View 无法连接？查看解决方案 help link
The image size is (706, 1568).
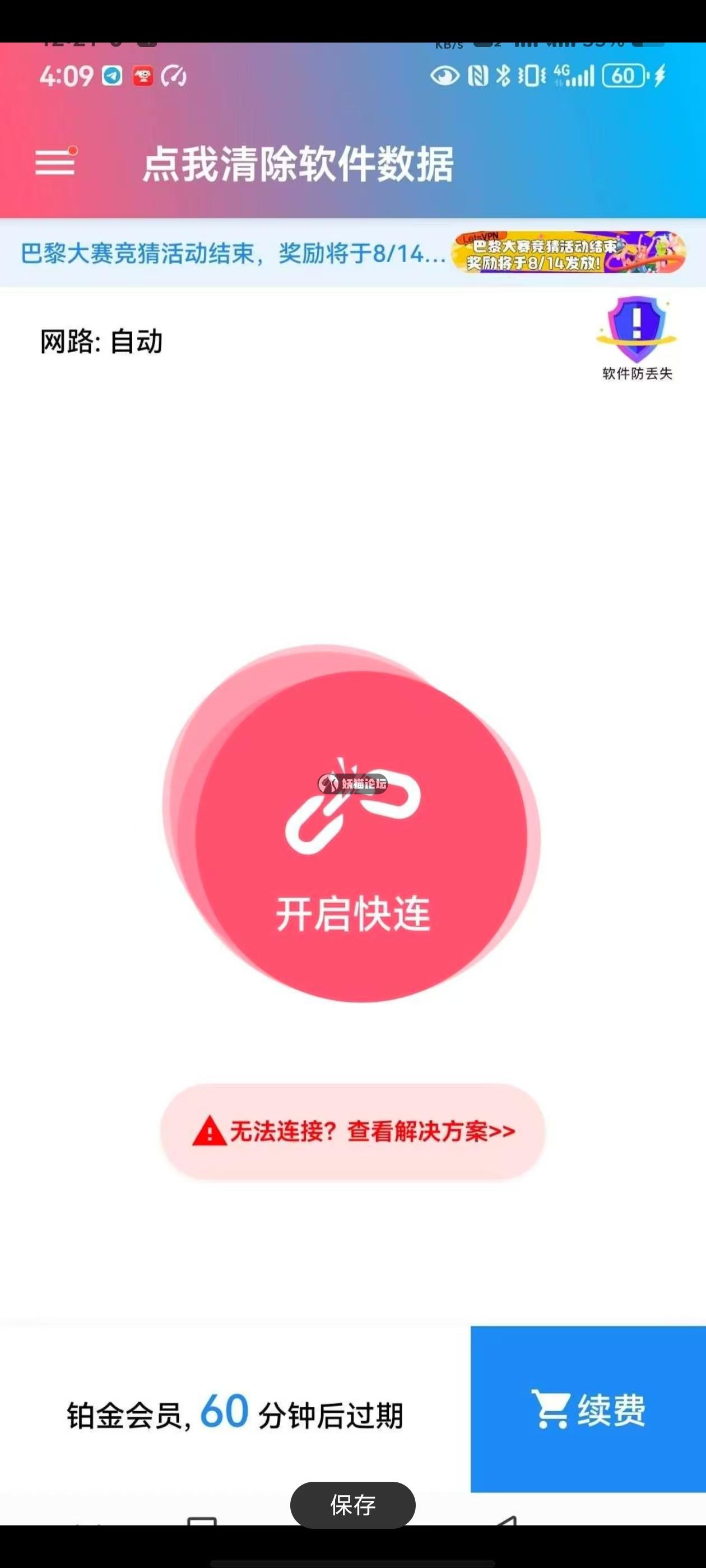(352, 1132)
